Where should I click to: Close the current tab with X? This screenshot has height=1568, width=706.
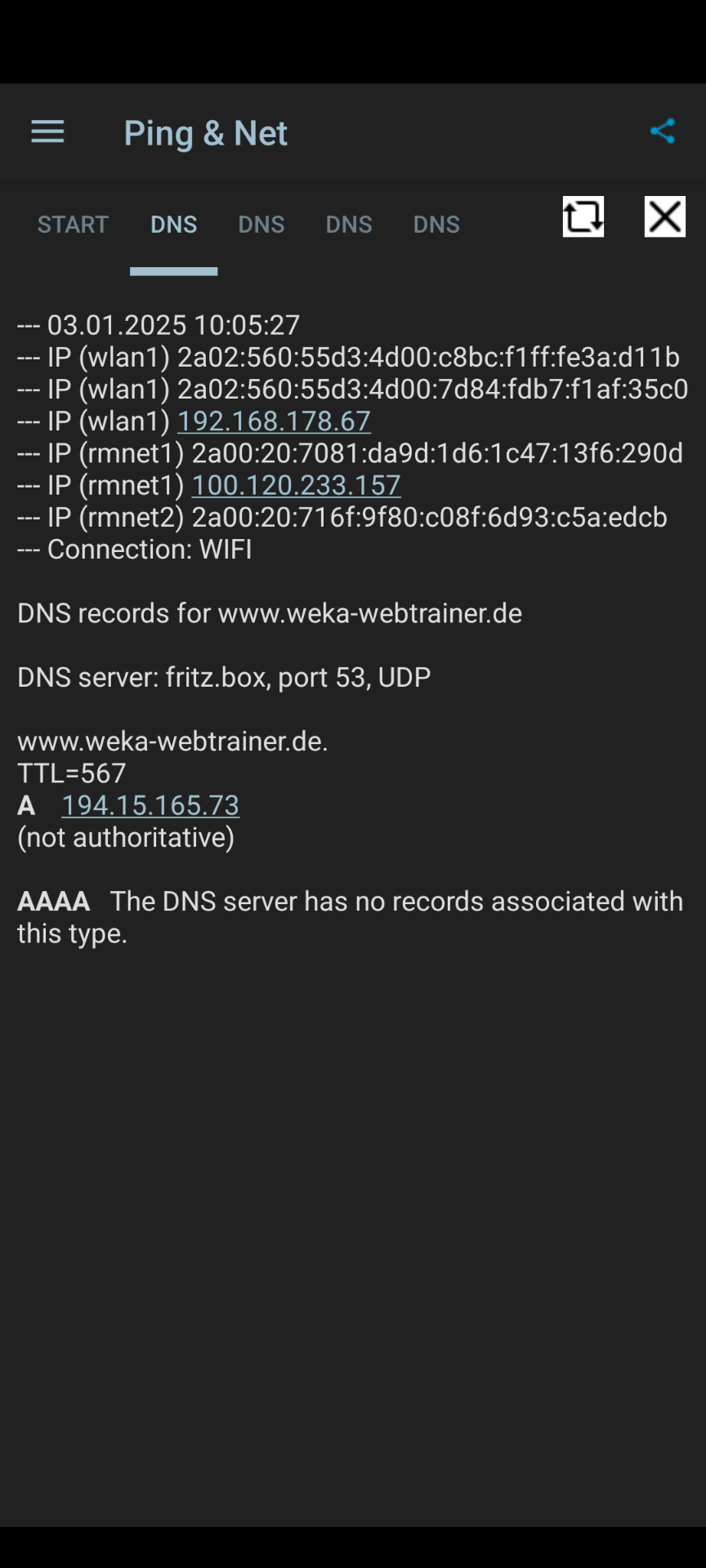[664, 216]
